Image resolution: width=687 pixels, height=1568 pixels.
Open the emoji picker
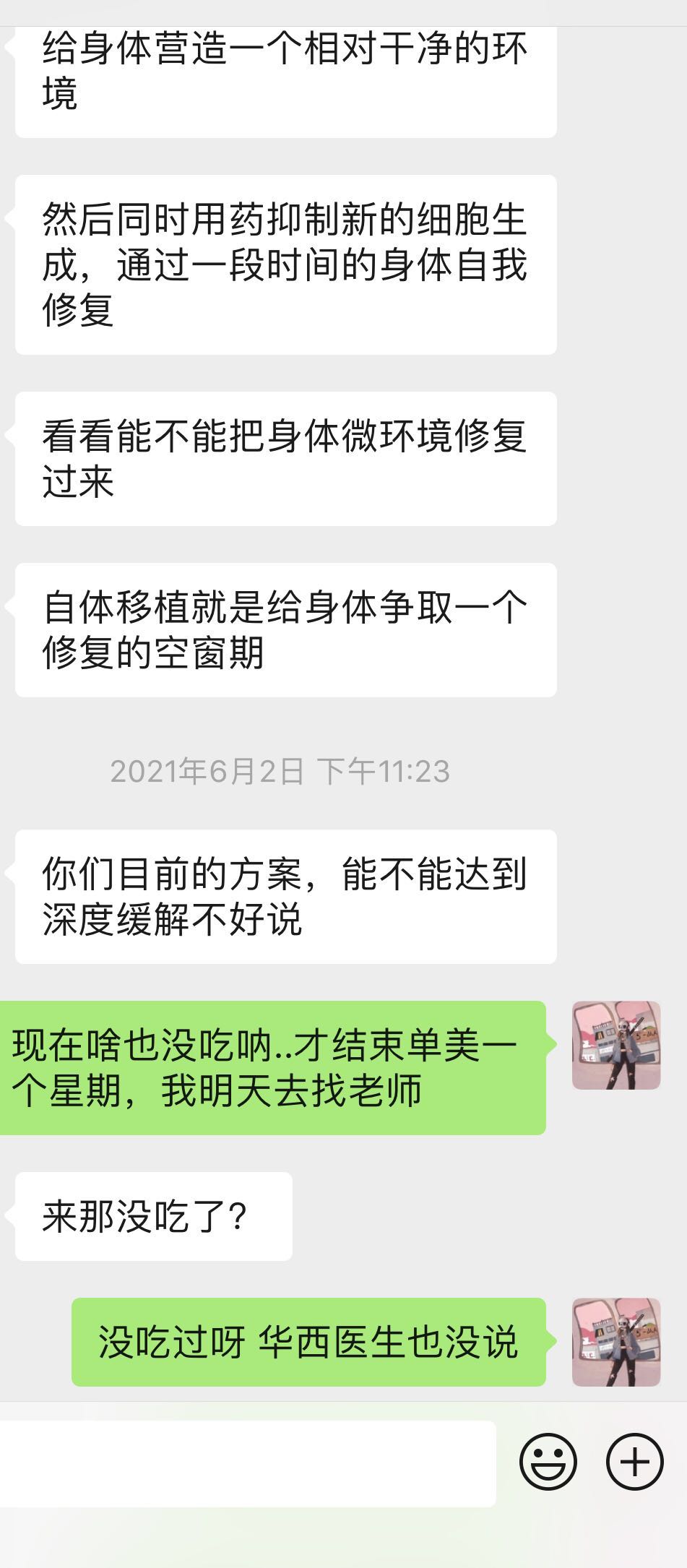[548, 1462]
